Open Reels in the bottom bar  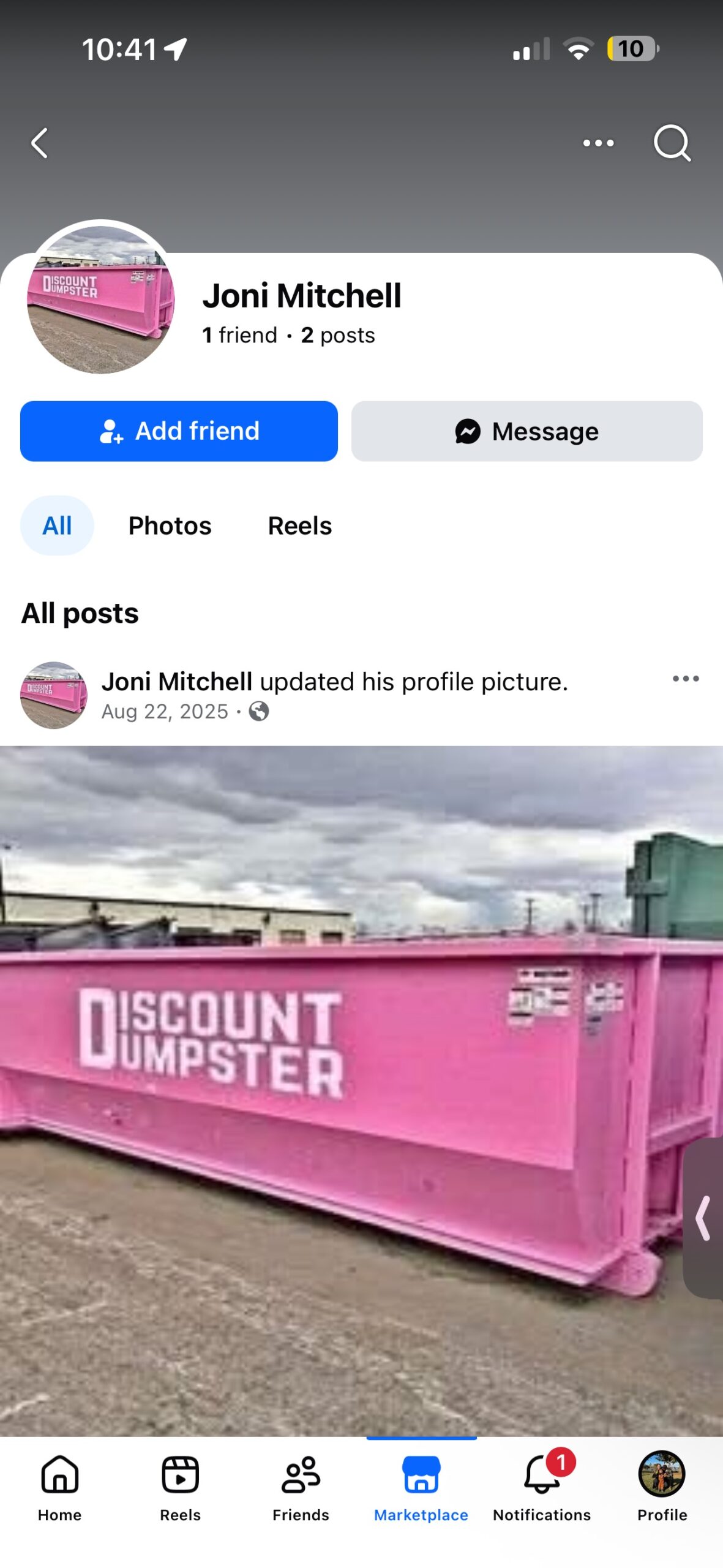(180, 1487)
